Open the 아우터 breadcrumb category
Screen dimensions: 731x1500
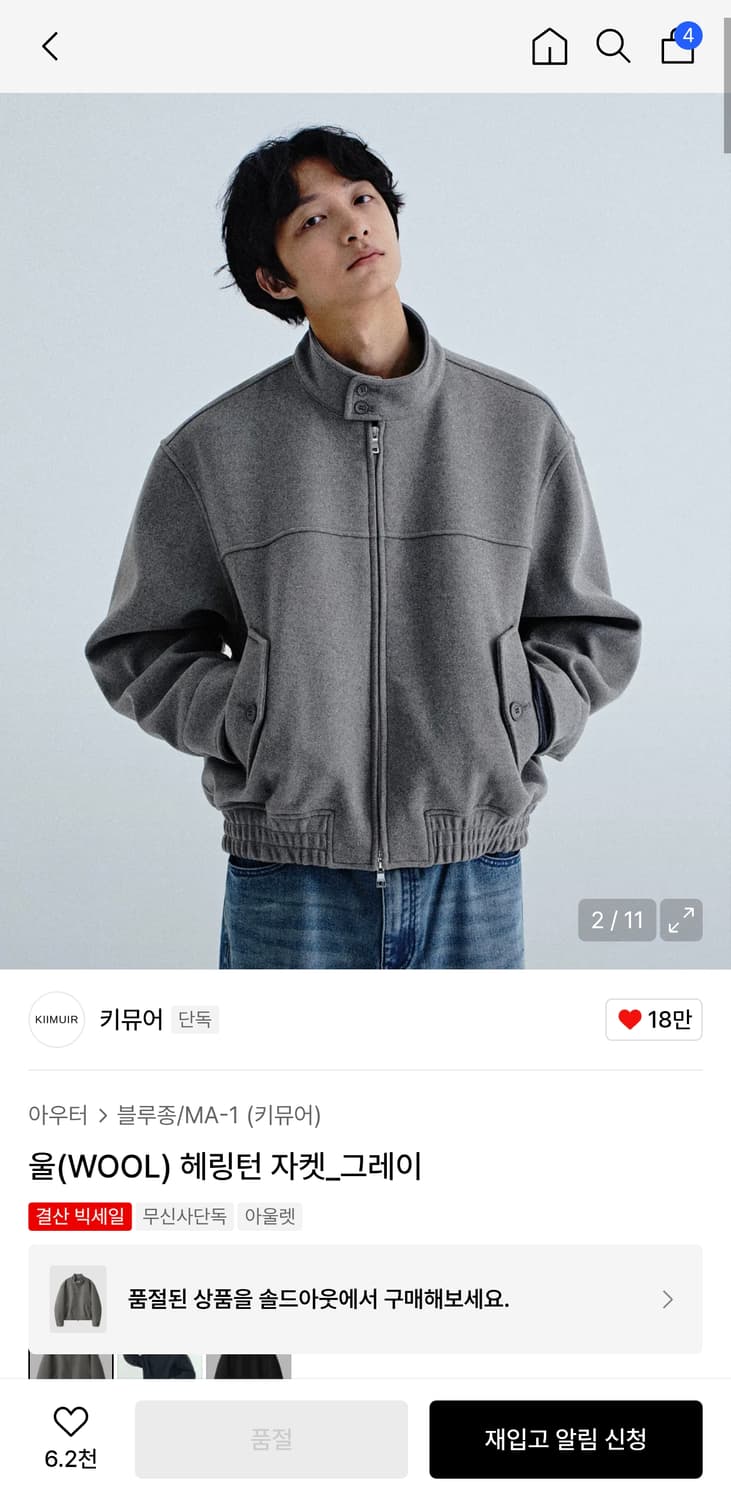tap(58, 1114)
